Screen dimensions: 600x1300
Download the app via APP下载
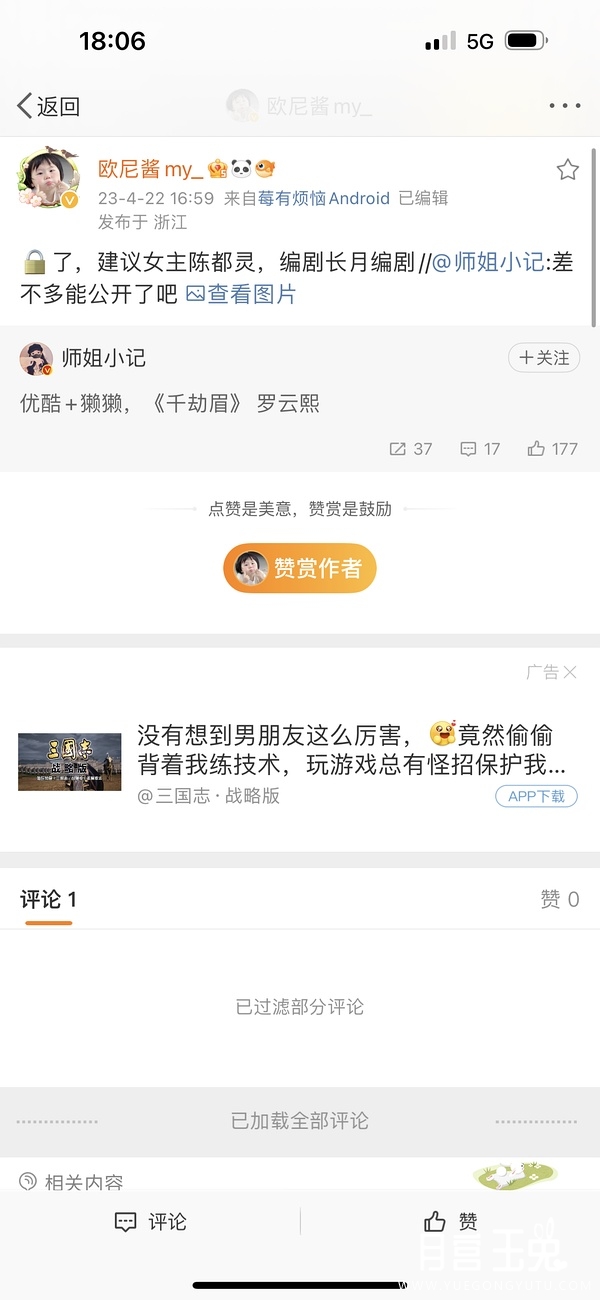click(537, 796)
